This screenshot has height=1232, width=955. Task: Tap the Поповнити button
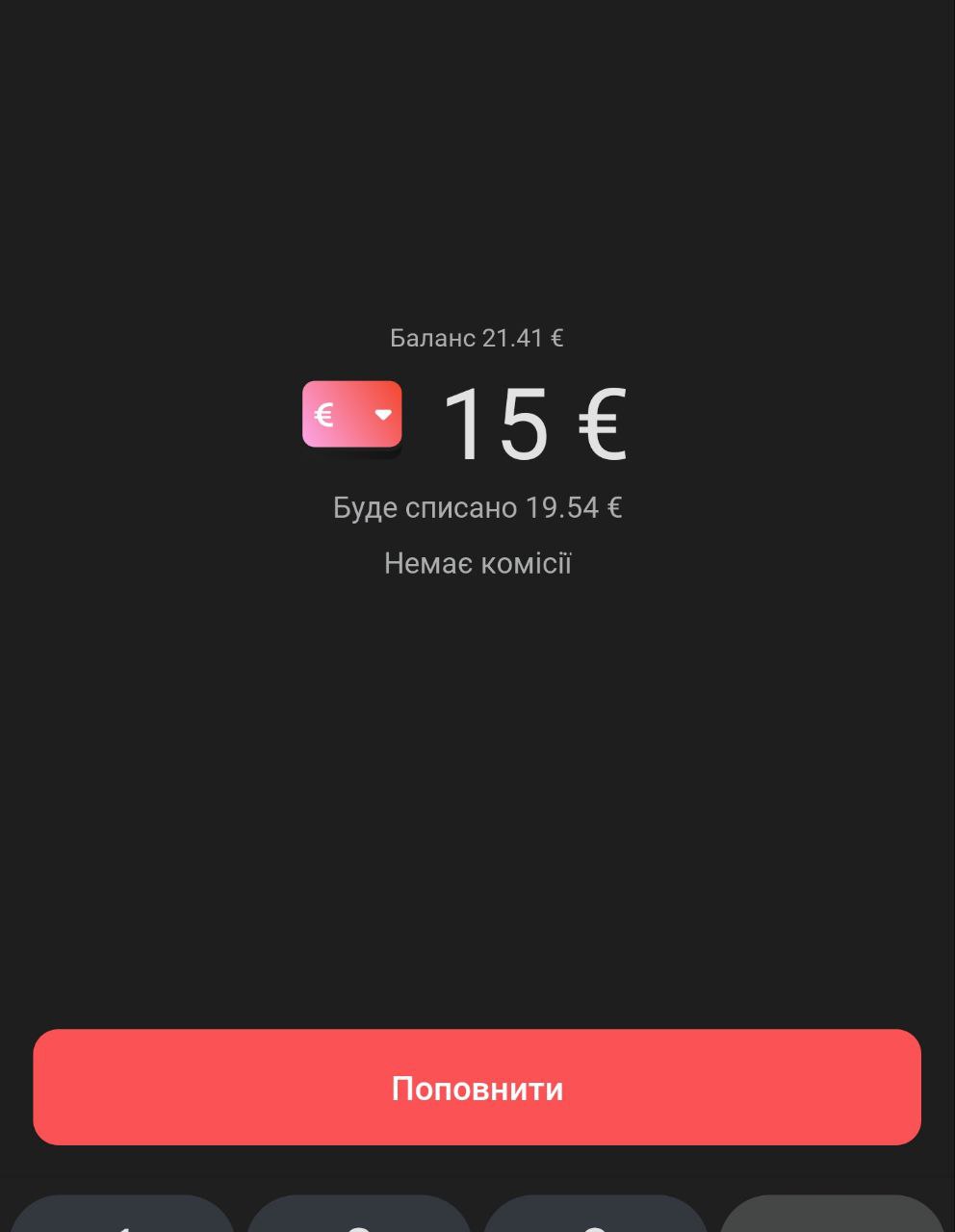click(x=477, y=1088)
